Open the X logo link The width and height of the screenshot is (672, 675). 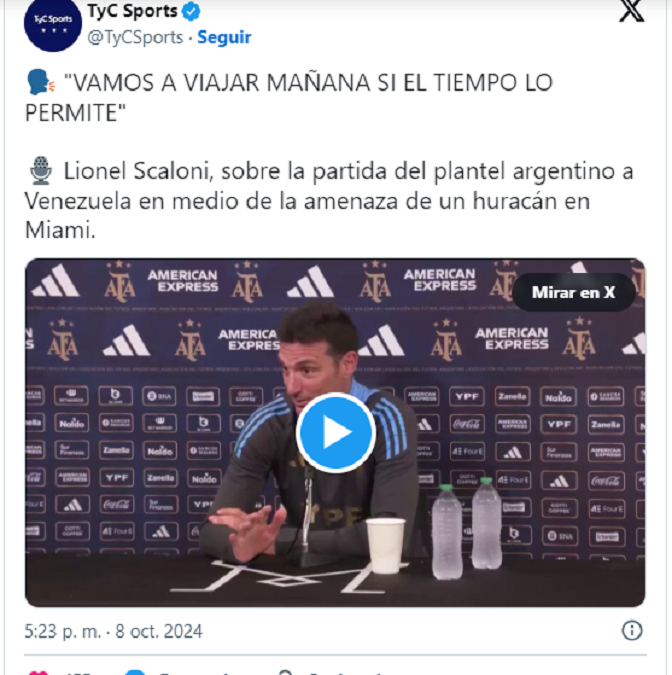tap(632, 12)
